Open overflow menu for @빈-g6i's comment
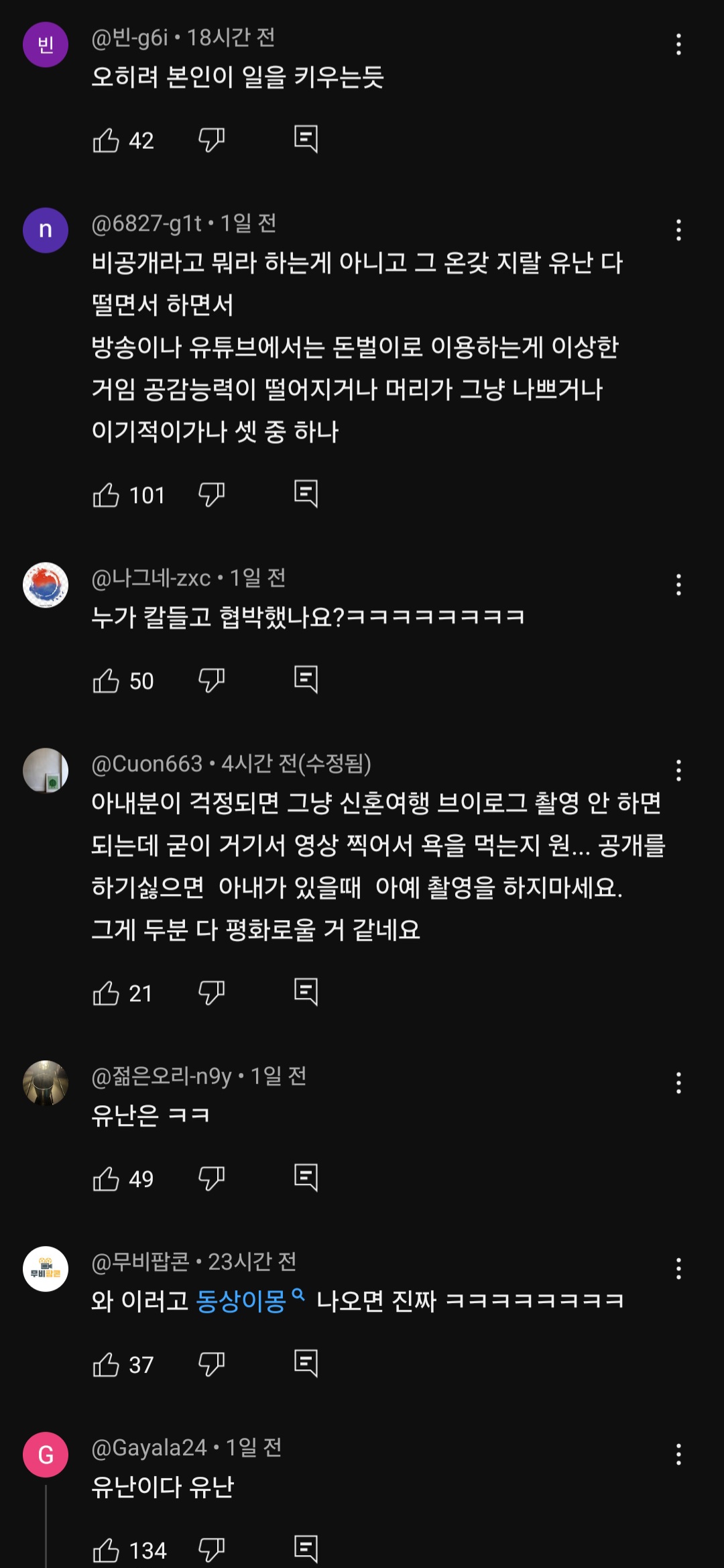 [678, 44]
